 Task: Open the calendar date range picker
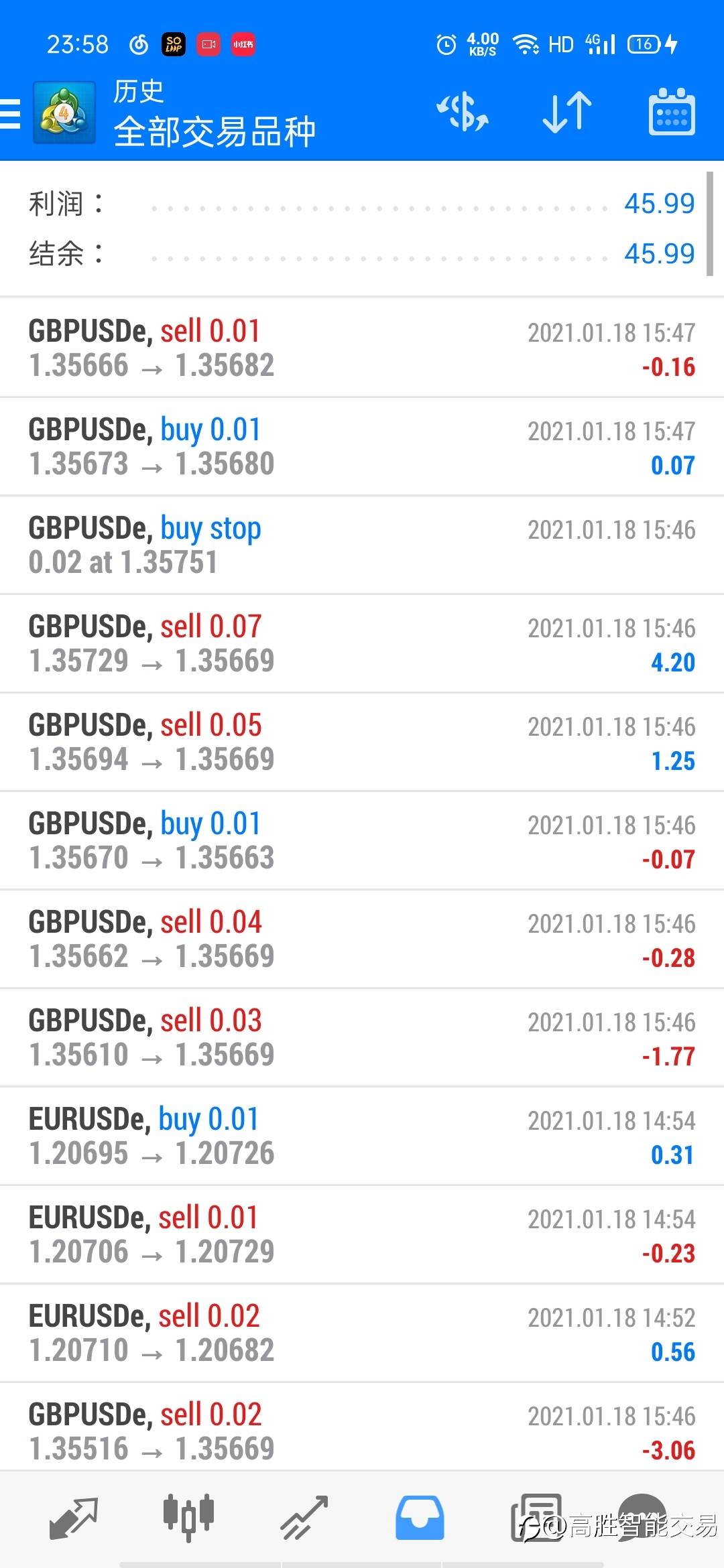672,112
